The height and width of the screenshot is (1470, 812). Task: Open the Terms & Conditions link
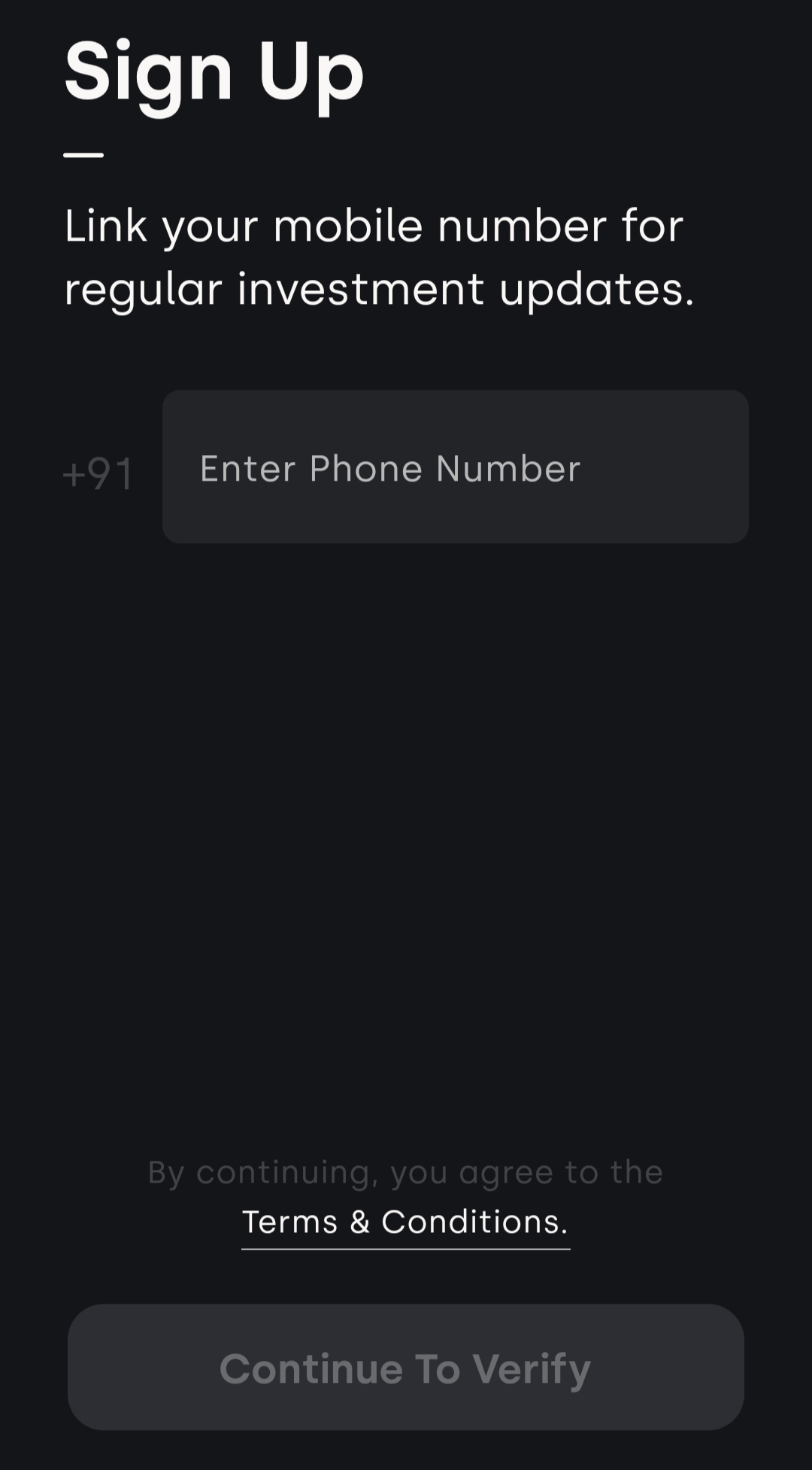pyautogui.click(x=405, y=1222)
